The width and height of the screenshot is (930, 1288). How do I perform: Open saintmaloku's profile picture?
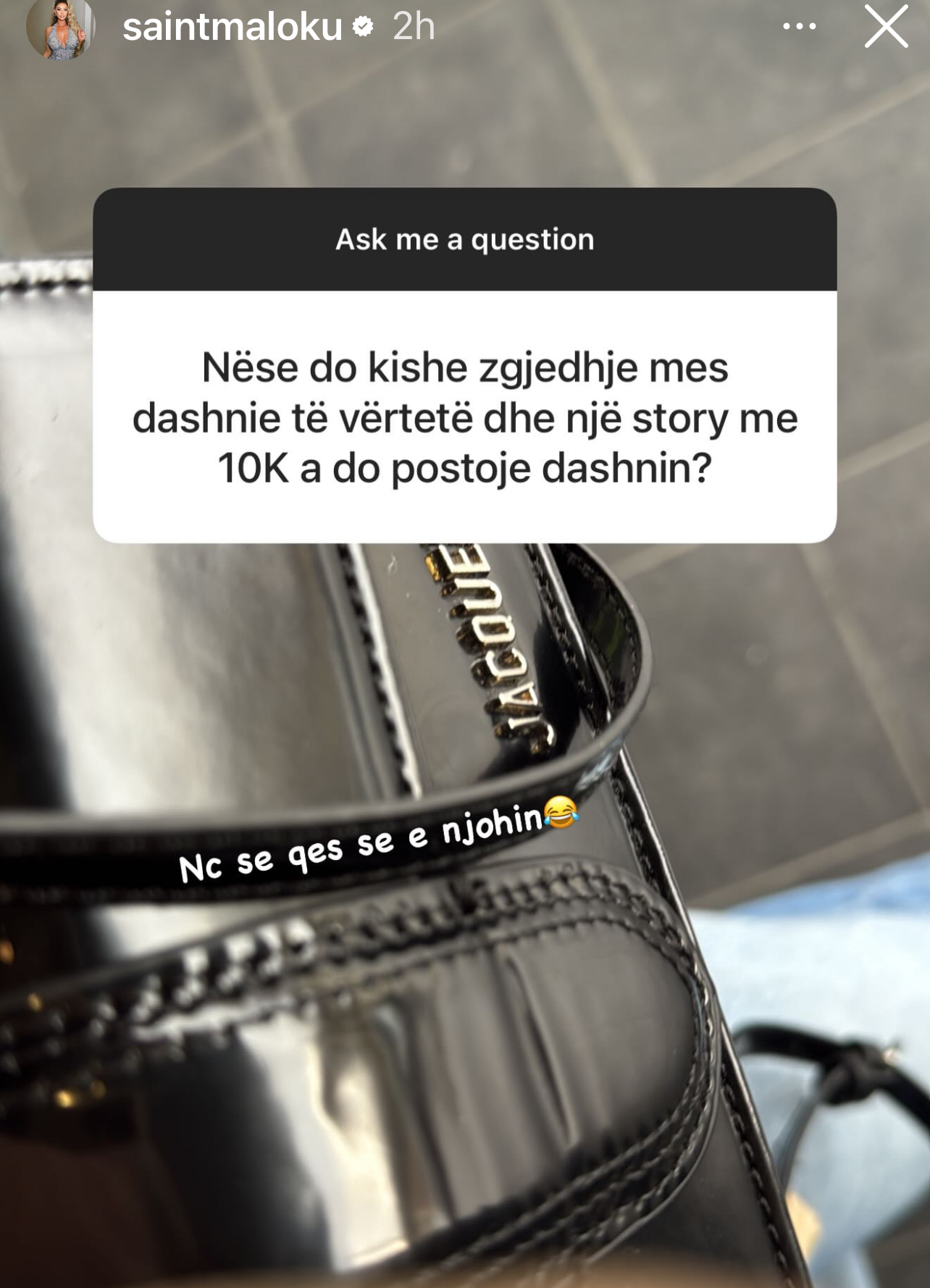[59, 28]
